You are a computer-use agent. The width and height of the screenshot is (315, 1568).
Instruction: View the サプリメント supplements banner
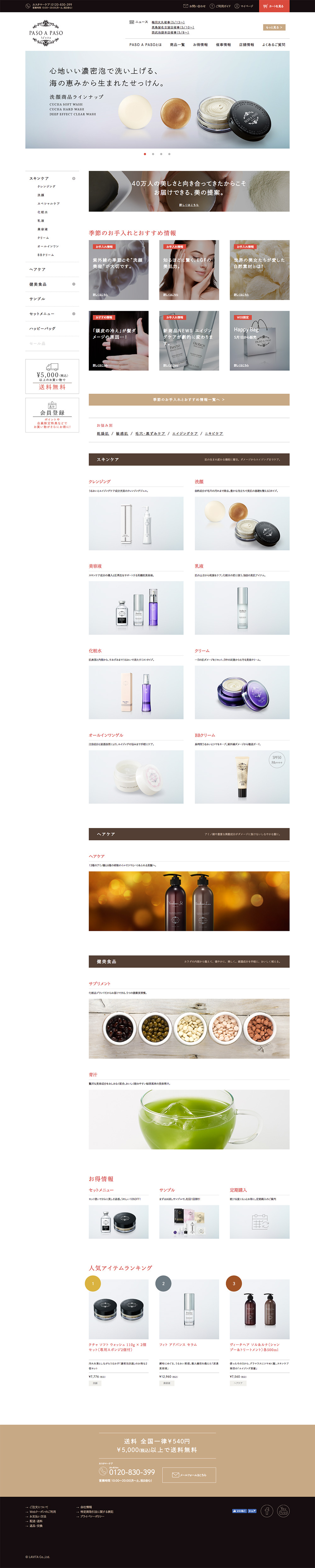click(x=188, y=1029)
